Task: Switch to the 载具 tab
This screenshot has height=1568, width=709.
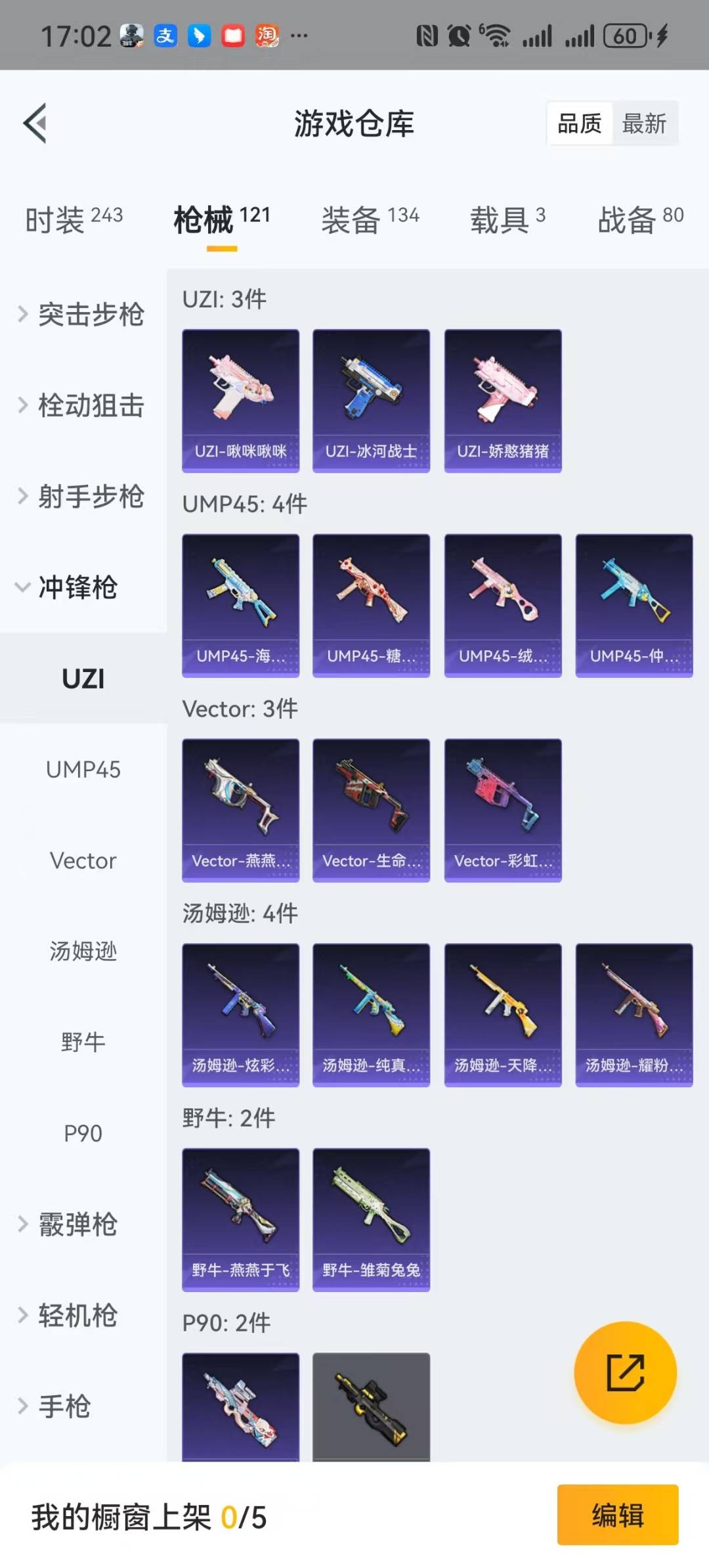Action: tap(507, 219)
